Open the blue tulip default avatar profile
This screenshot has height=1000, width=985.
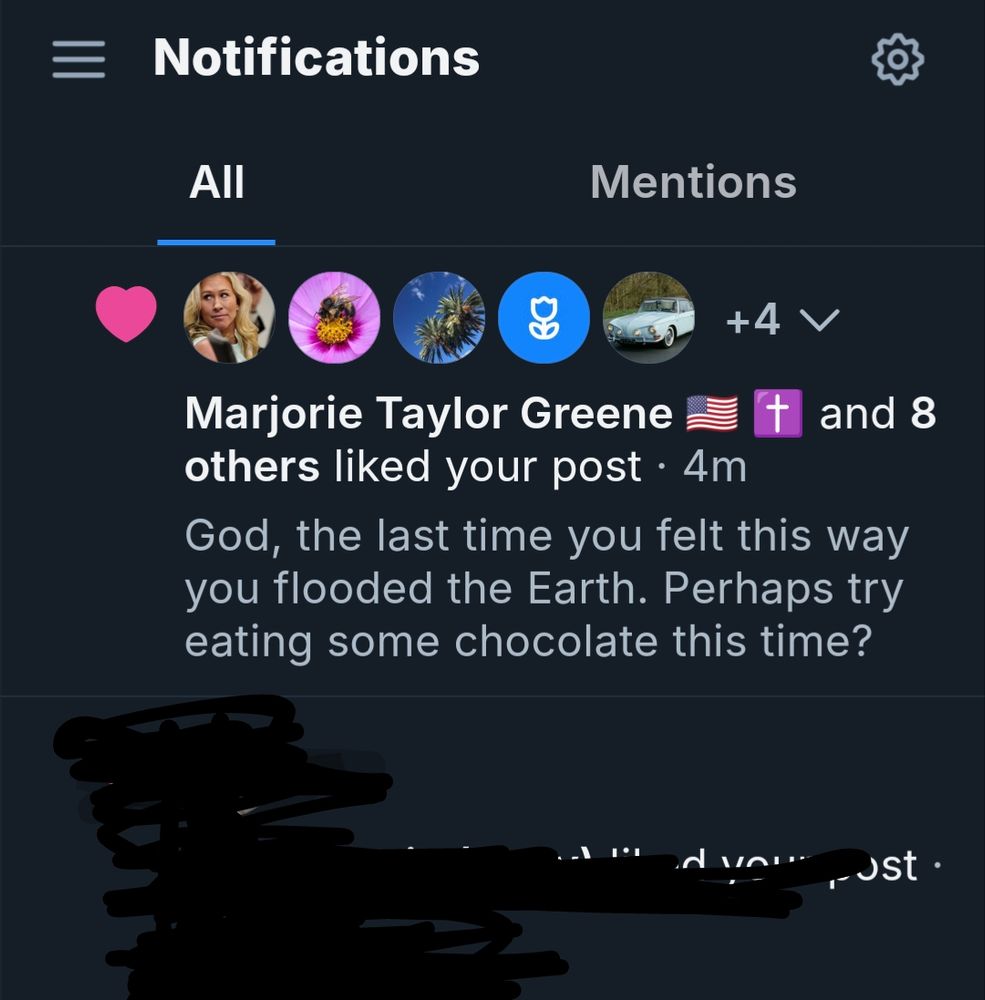click(544, 318)
